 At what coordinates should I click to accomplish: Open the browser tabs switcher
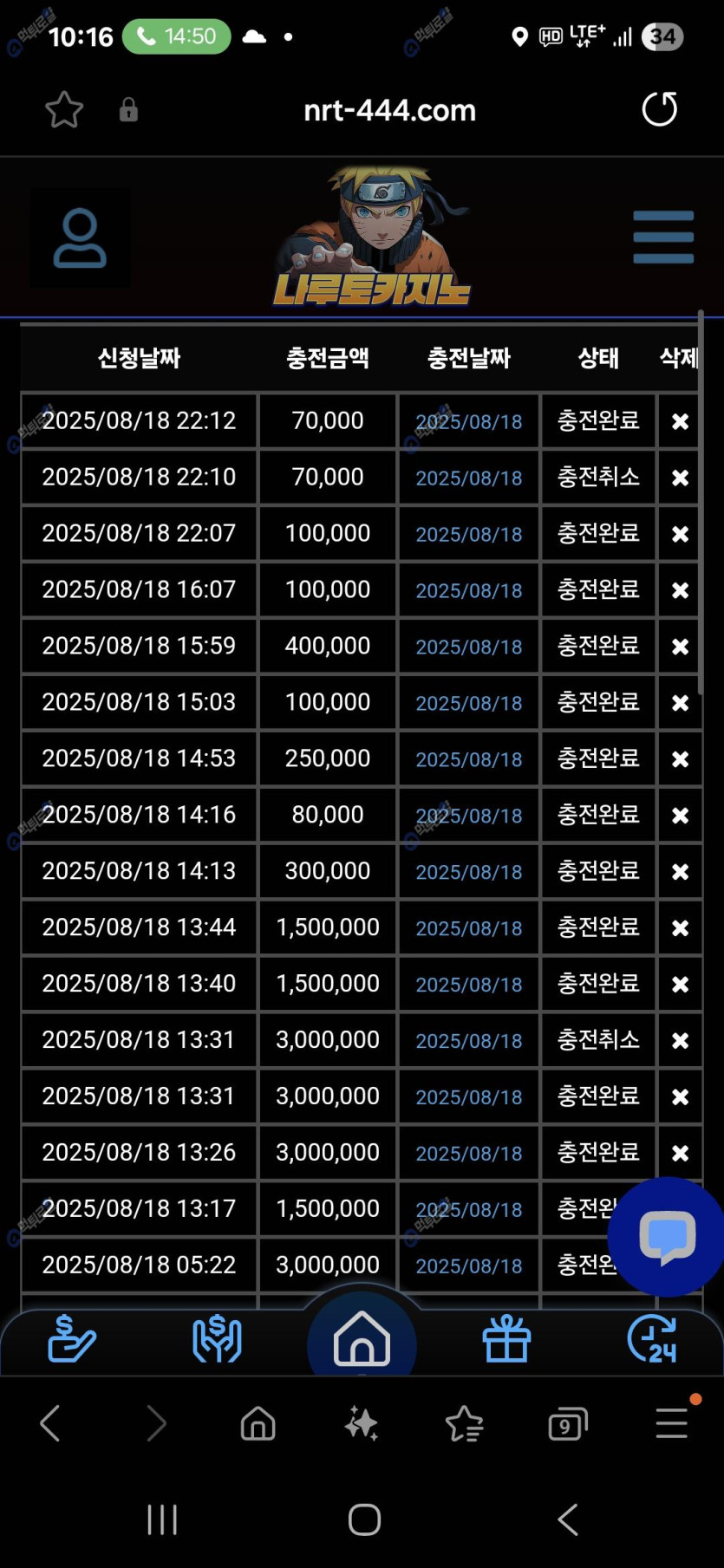pyautogui.click(x=567, y=1423)
